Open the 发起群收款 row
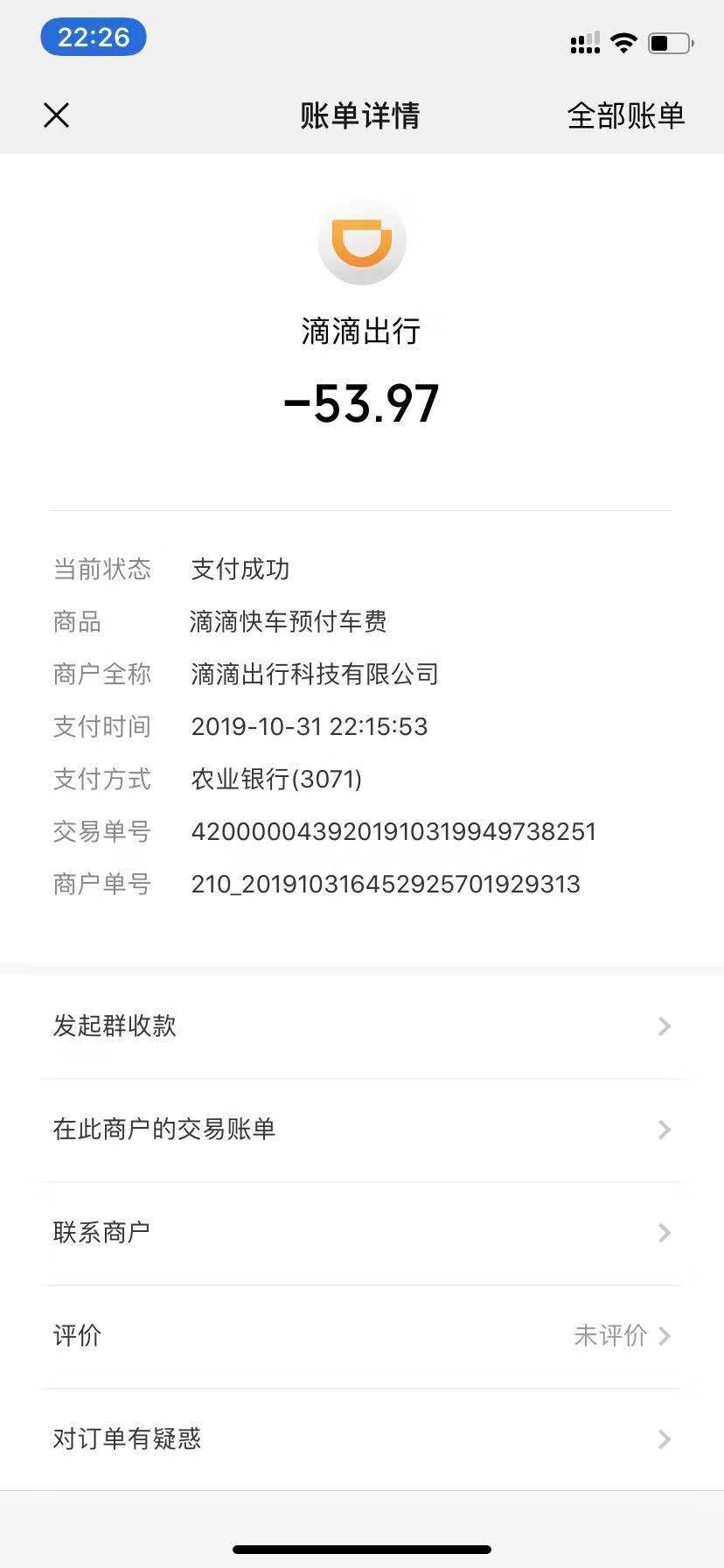This screenshot has width=724, height=1568. pos(362,1025)
